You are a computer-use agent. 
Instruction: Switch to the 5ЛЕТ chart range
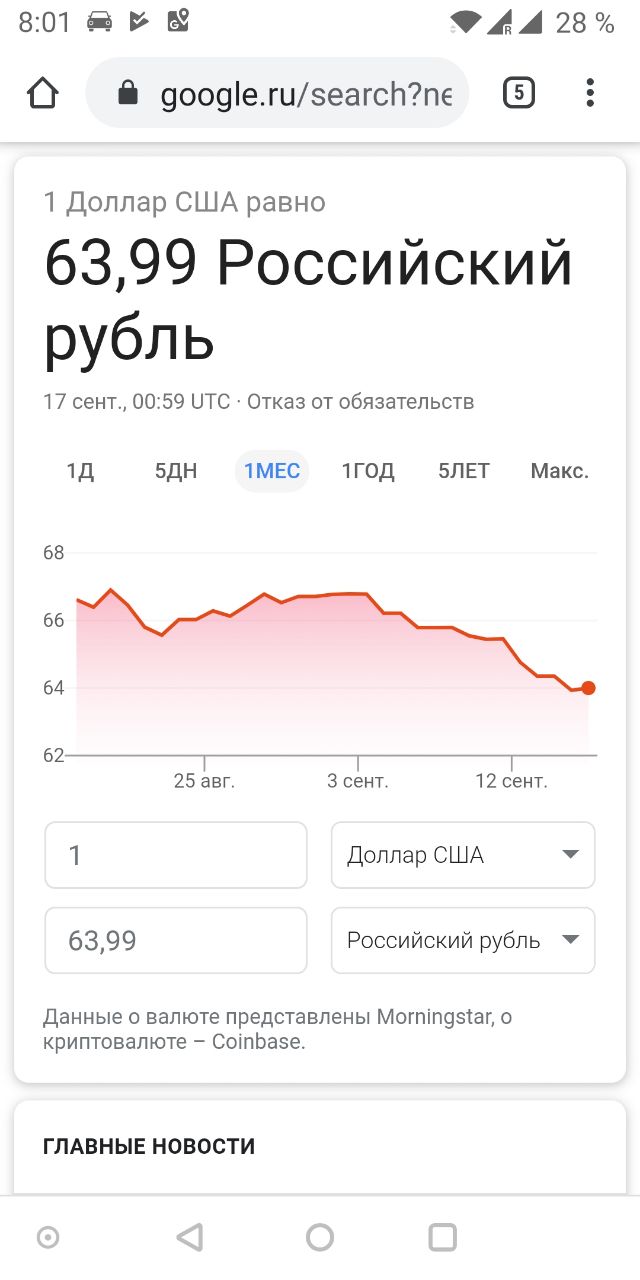coord(464,471)
